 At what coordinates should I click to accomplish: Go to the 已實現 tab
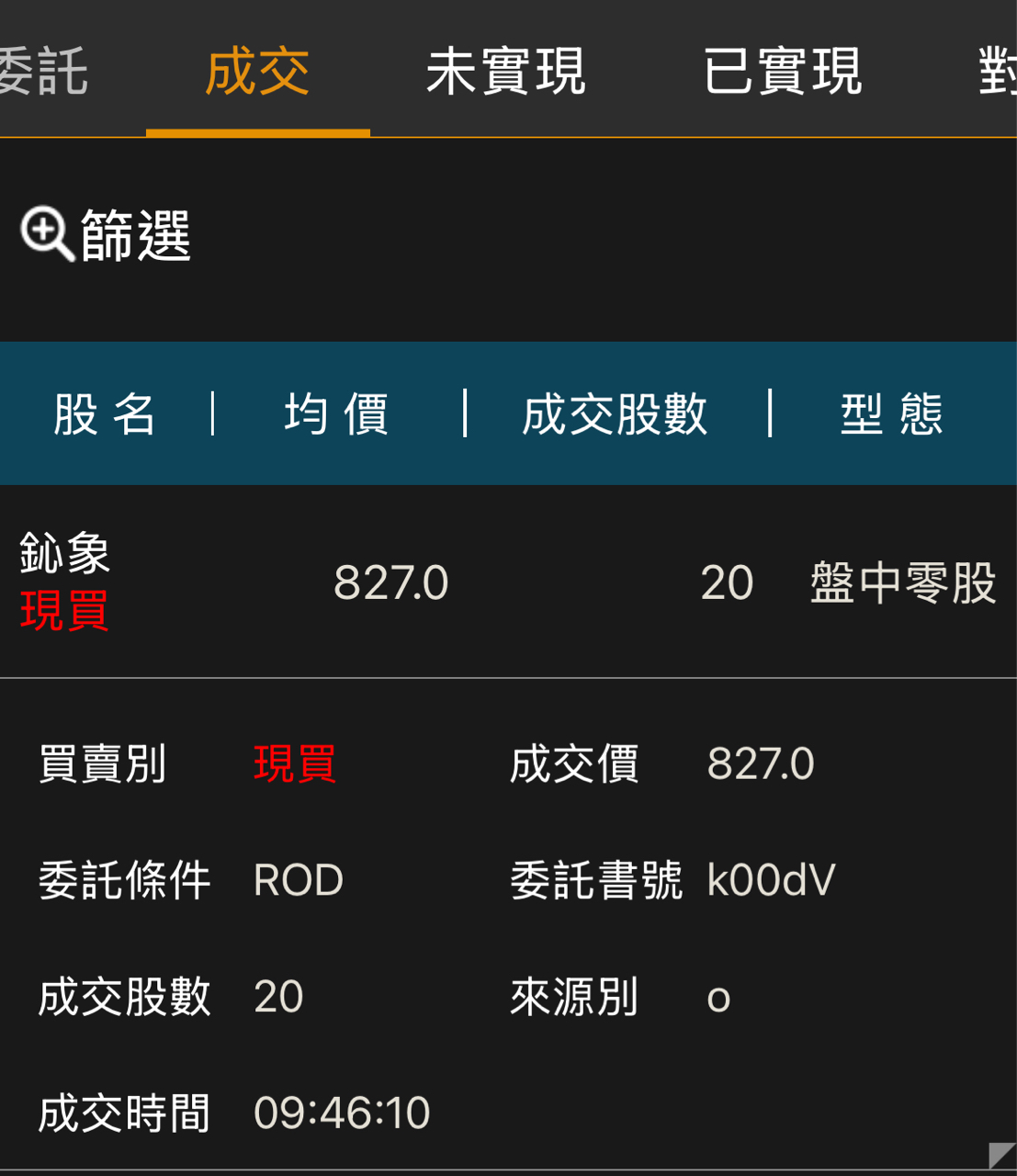[783, 71]
